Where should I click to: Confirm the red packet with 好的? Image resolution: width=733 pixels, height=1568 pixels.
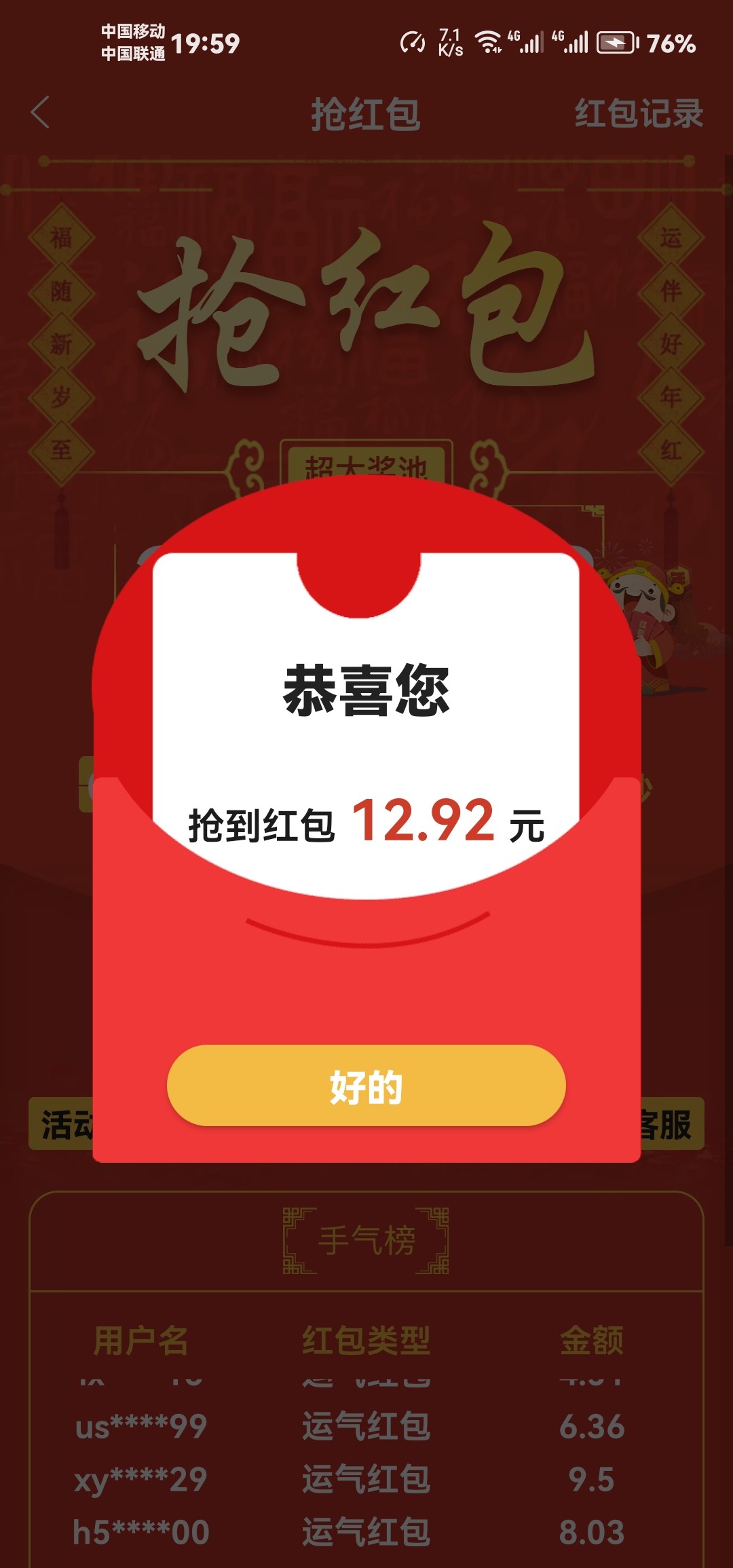pyautogui.click(x=366, y=1086)
